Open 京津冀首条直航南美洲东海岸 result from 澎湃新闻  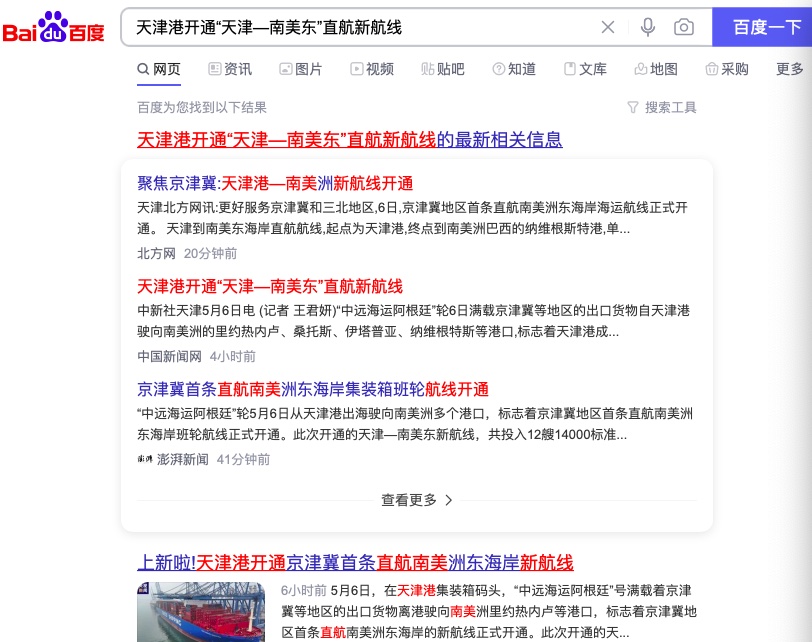pos(312,389)
